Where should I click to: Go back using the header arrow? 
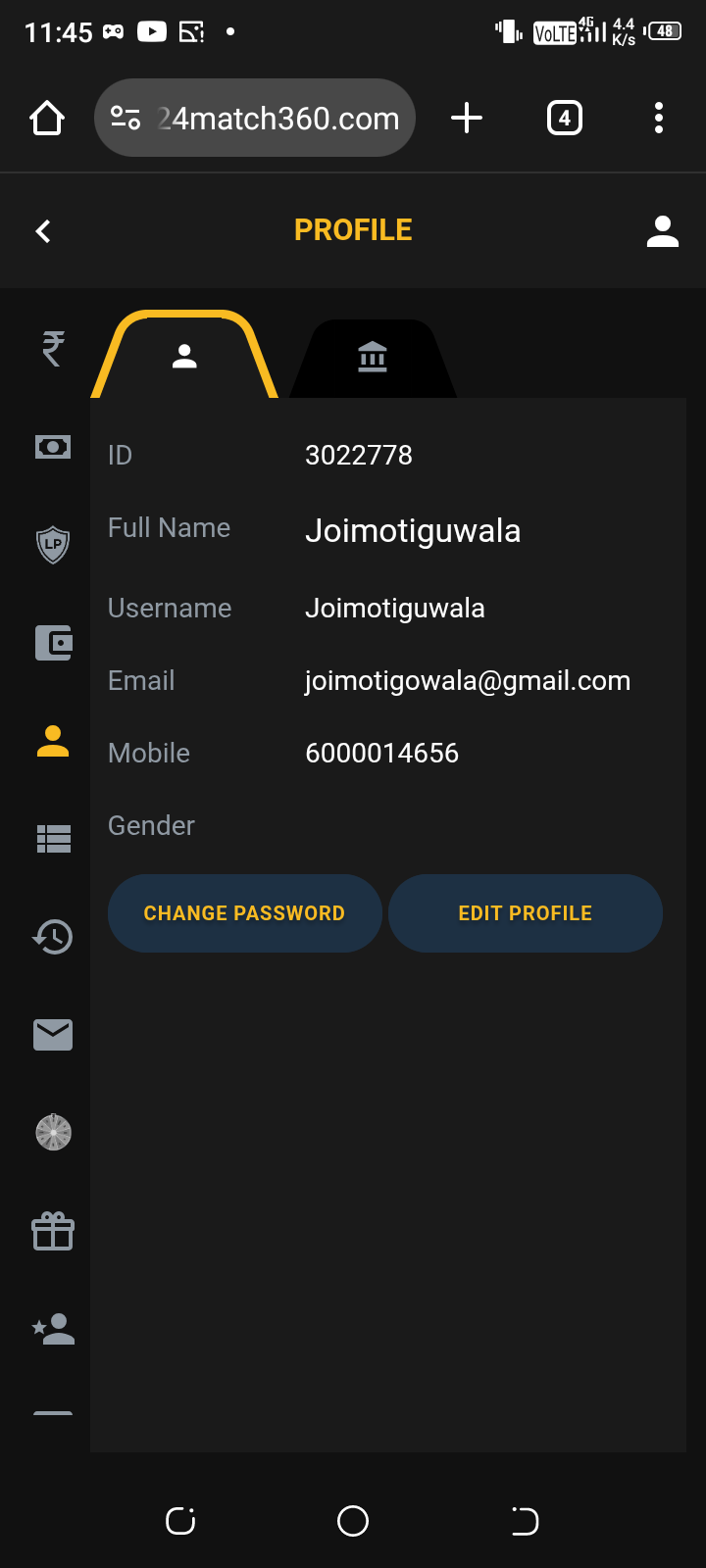43,231
